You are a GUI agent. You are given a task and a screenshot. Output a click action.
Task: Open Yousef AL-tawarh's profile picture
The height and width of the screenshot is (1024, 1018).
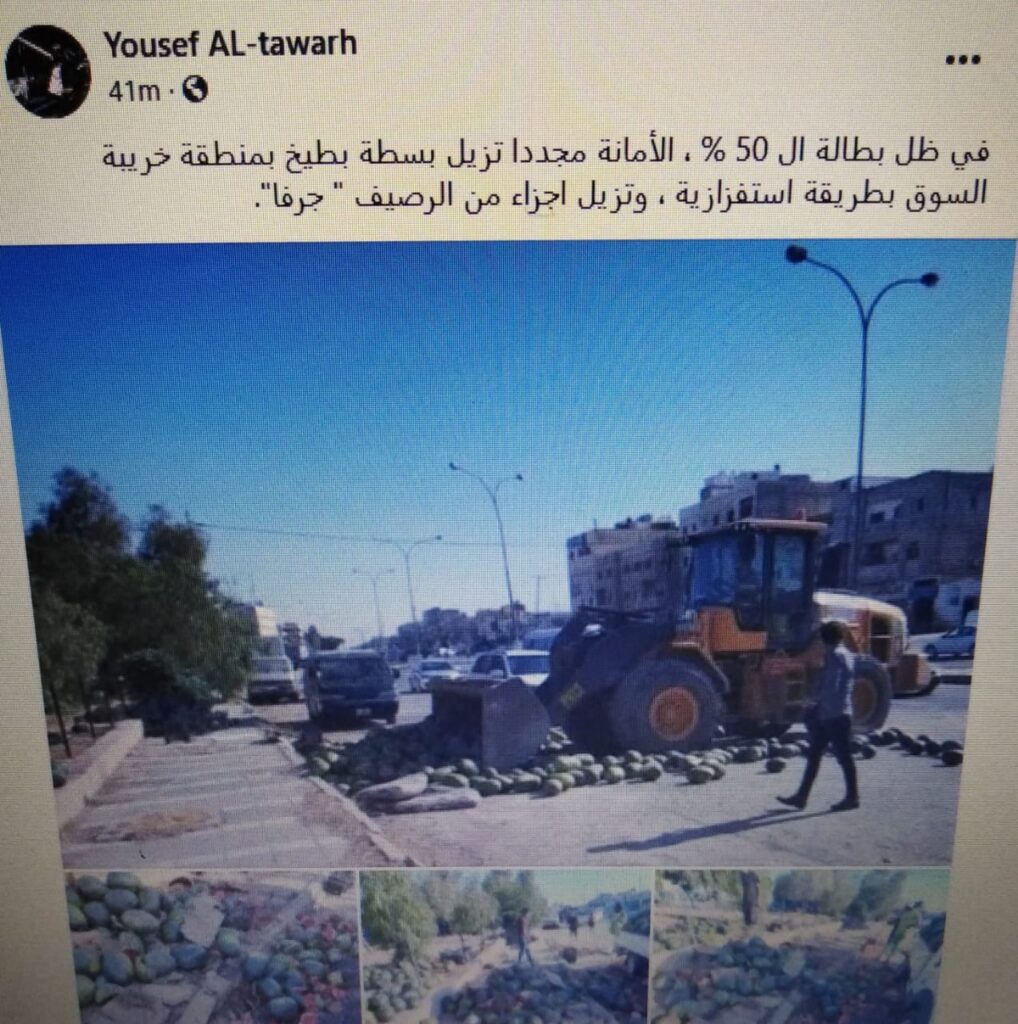point(47,71)
